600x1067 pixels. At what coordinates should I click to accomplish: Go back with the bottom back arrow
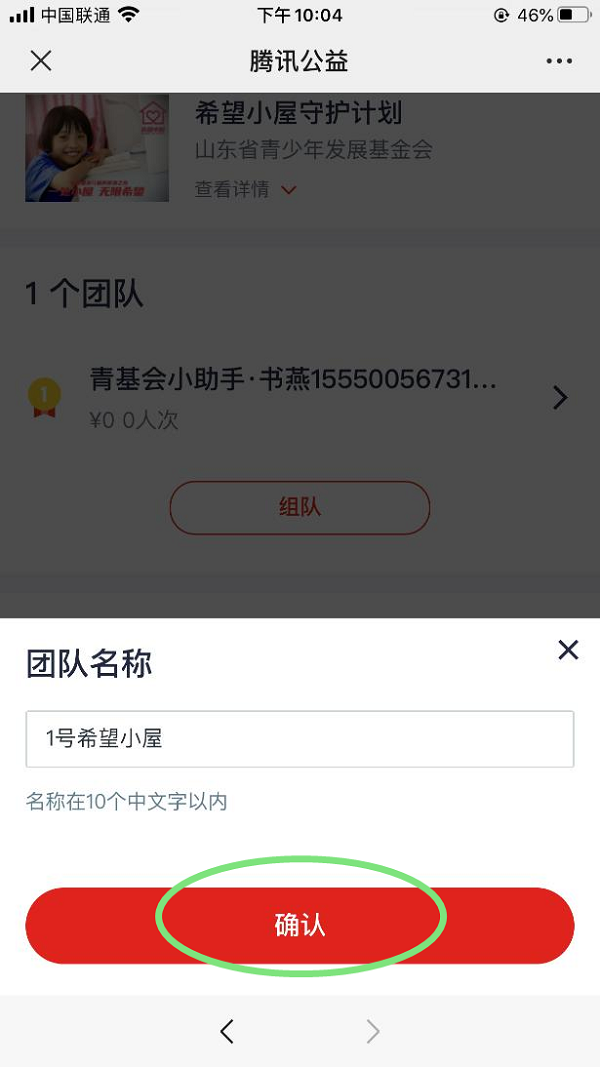pyautogui.click(x=227, y=1032)
